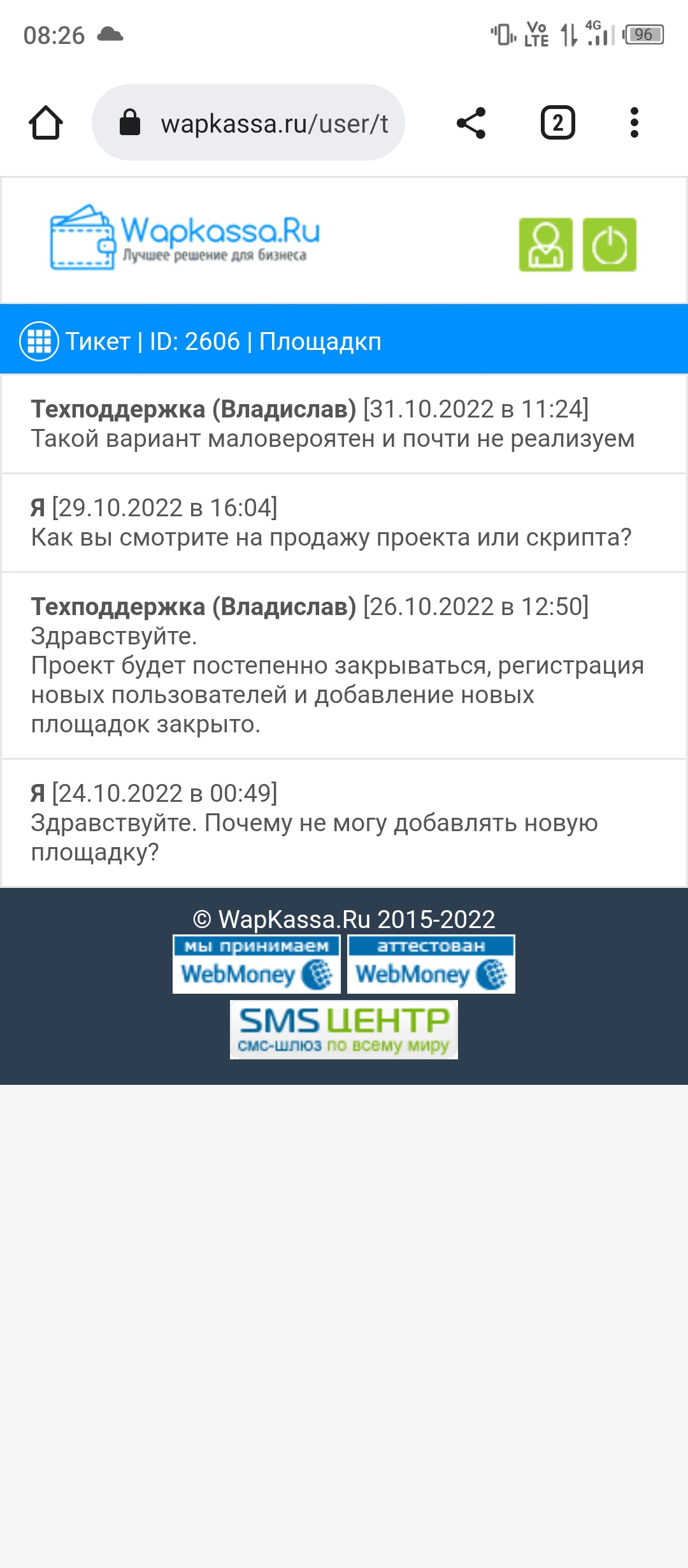This screenshot has height=1568, width=688.
Task: Go to the browser home page
Action: [x=46, y=122]
